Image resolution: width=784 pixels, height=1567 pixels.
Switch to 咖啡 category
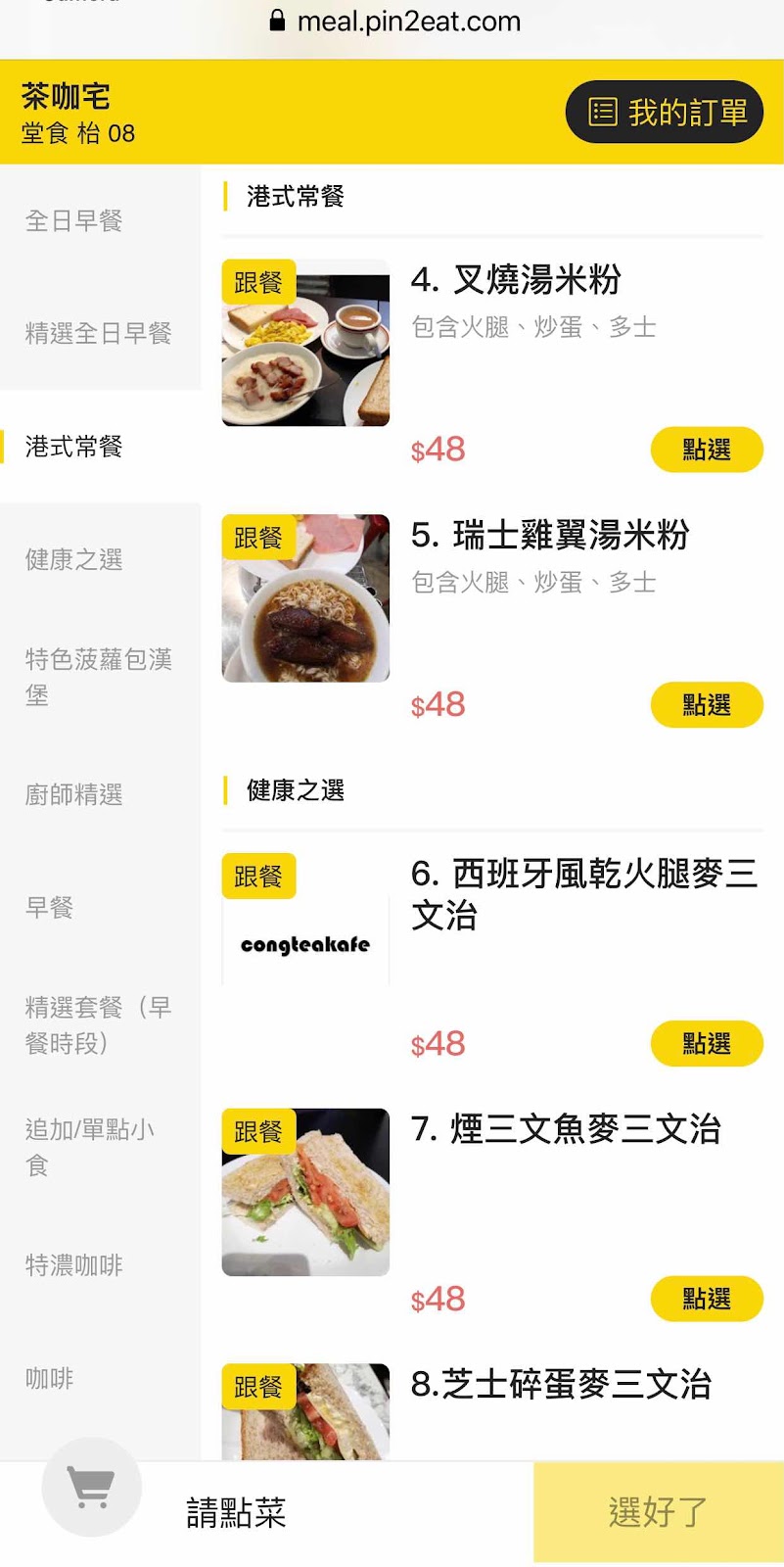100,1379
